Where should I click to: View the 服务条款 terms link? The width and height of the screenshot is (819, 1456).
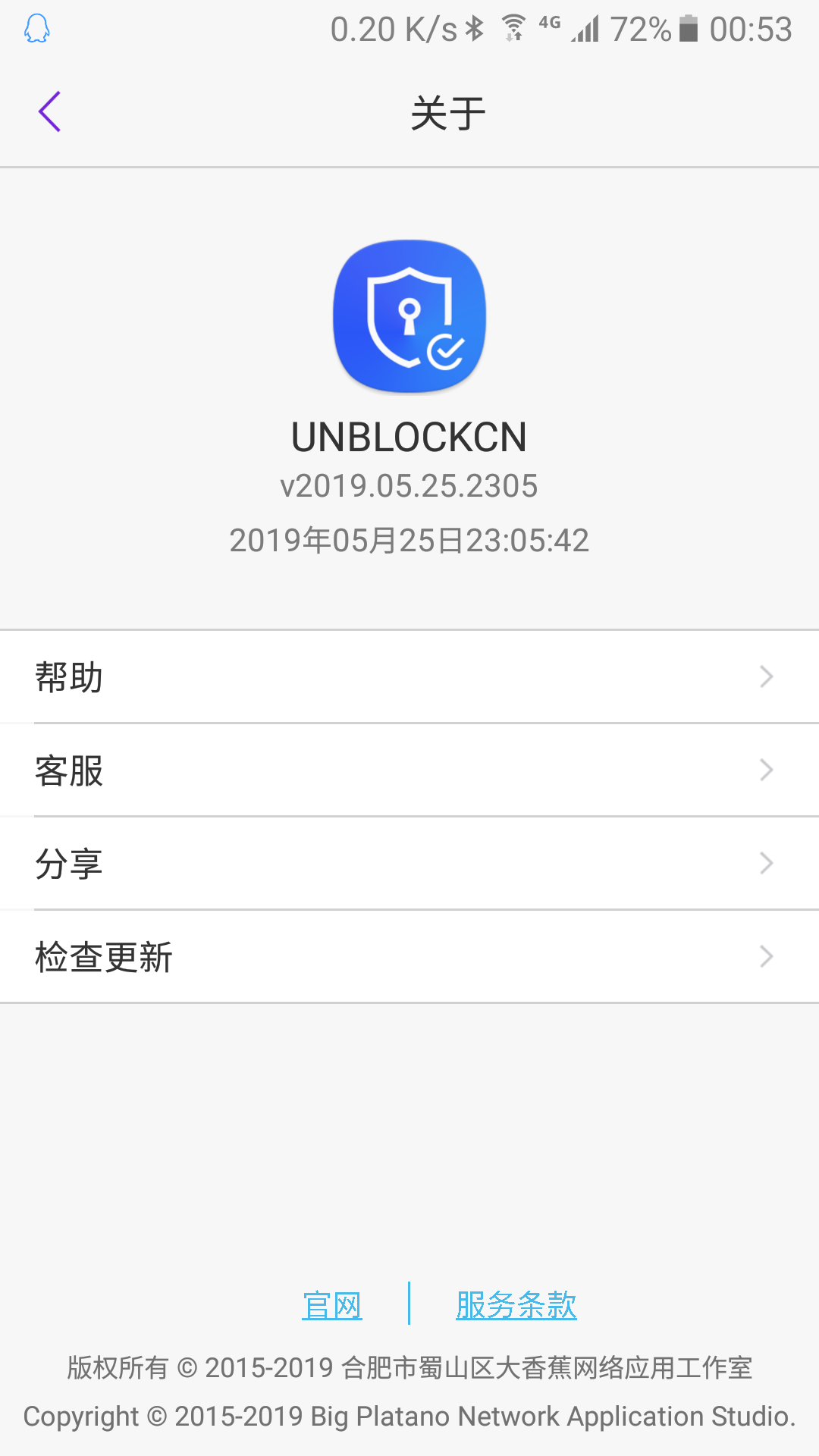coord(516,1305)
